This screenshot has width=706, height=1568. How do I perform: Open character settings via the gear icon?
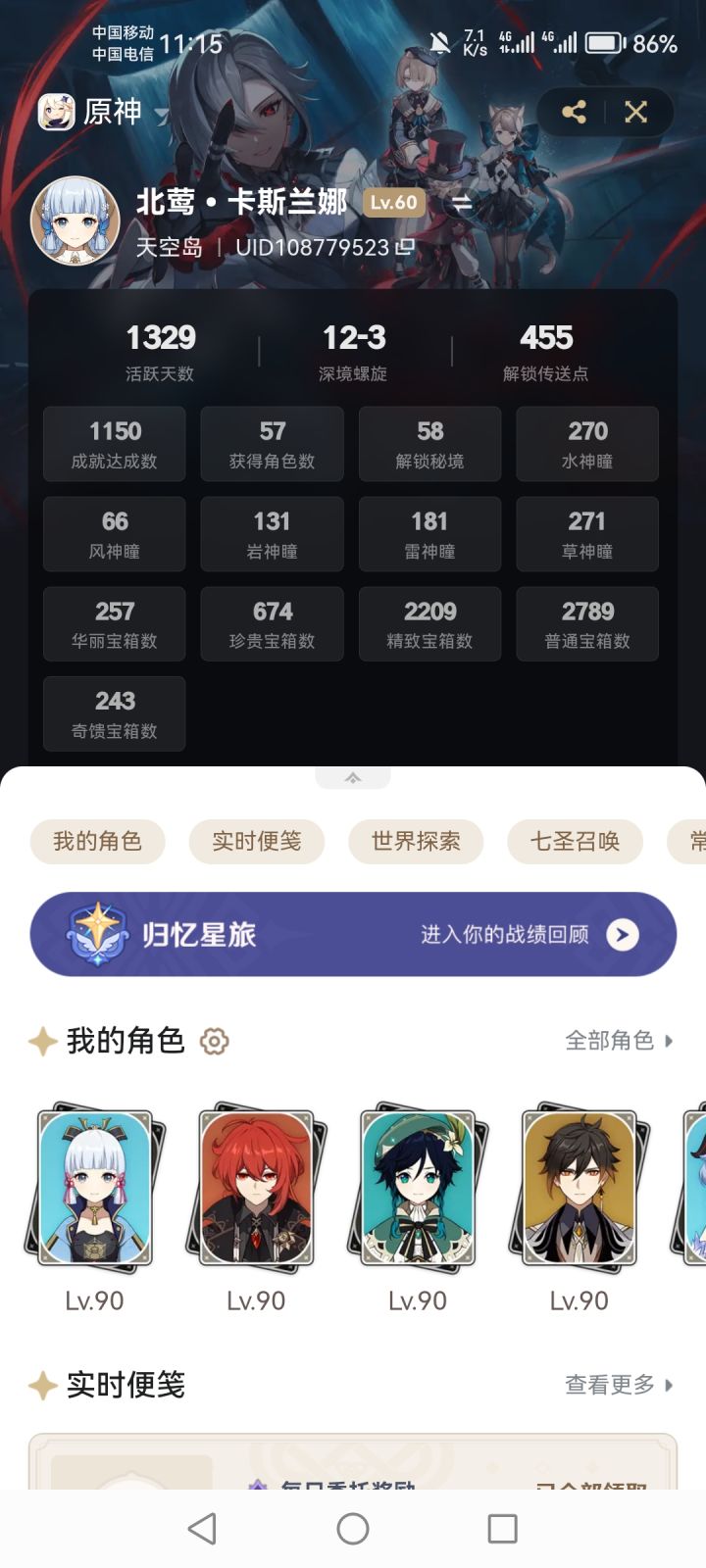(x=212, y=1042)
